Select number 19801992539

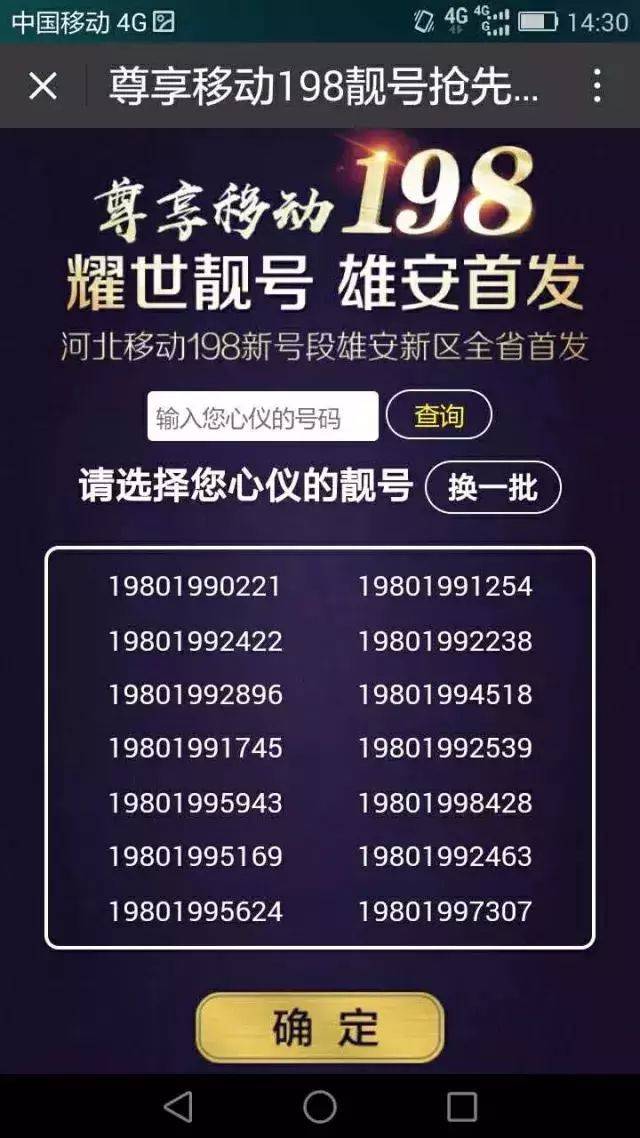pyautogui.click(x=446, y=748)
